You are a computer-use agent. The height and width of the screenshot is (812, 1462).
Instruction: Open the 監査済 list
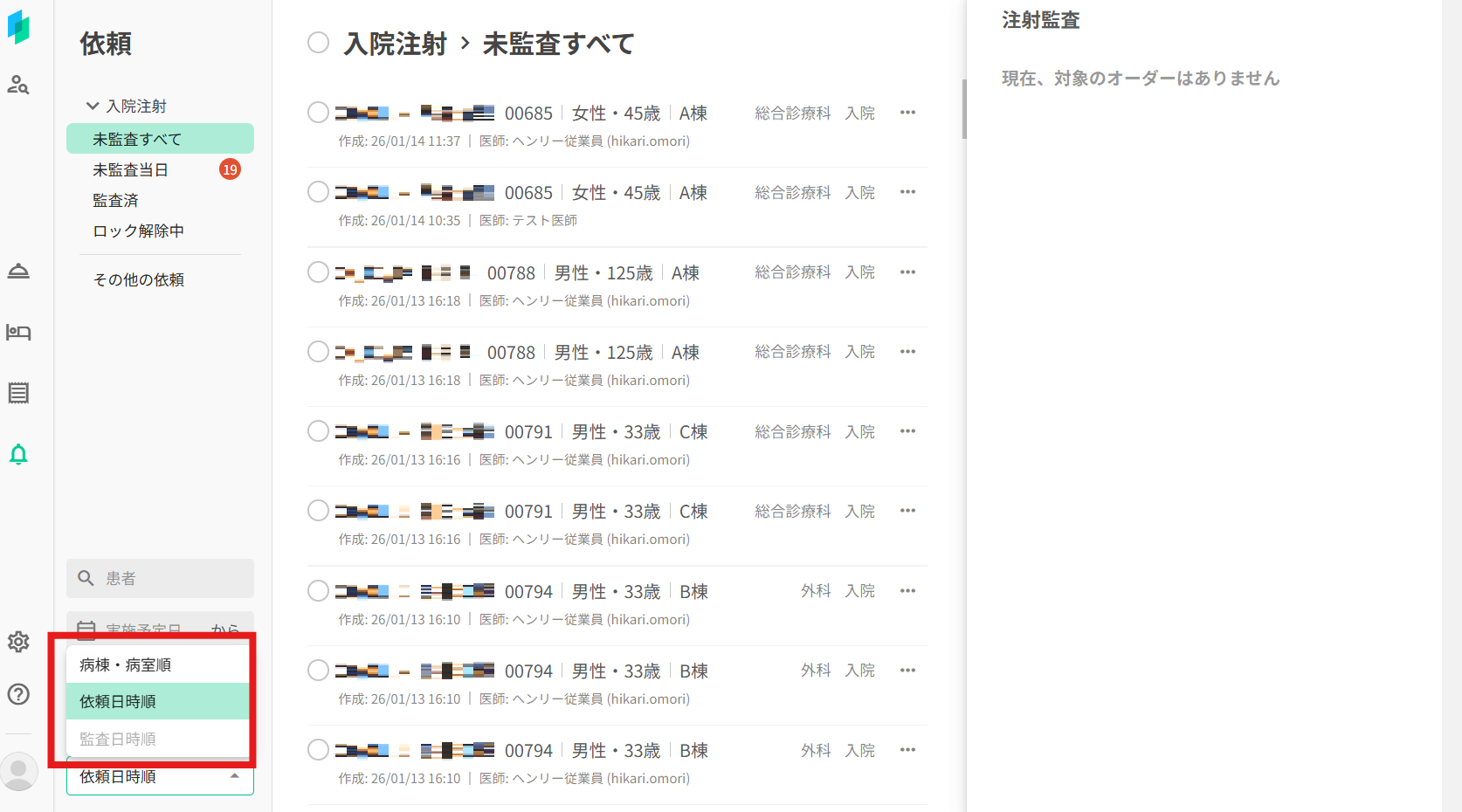point(115,200)
